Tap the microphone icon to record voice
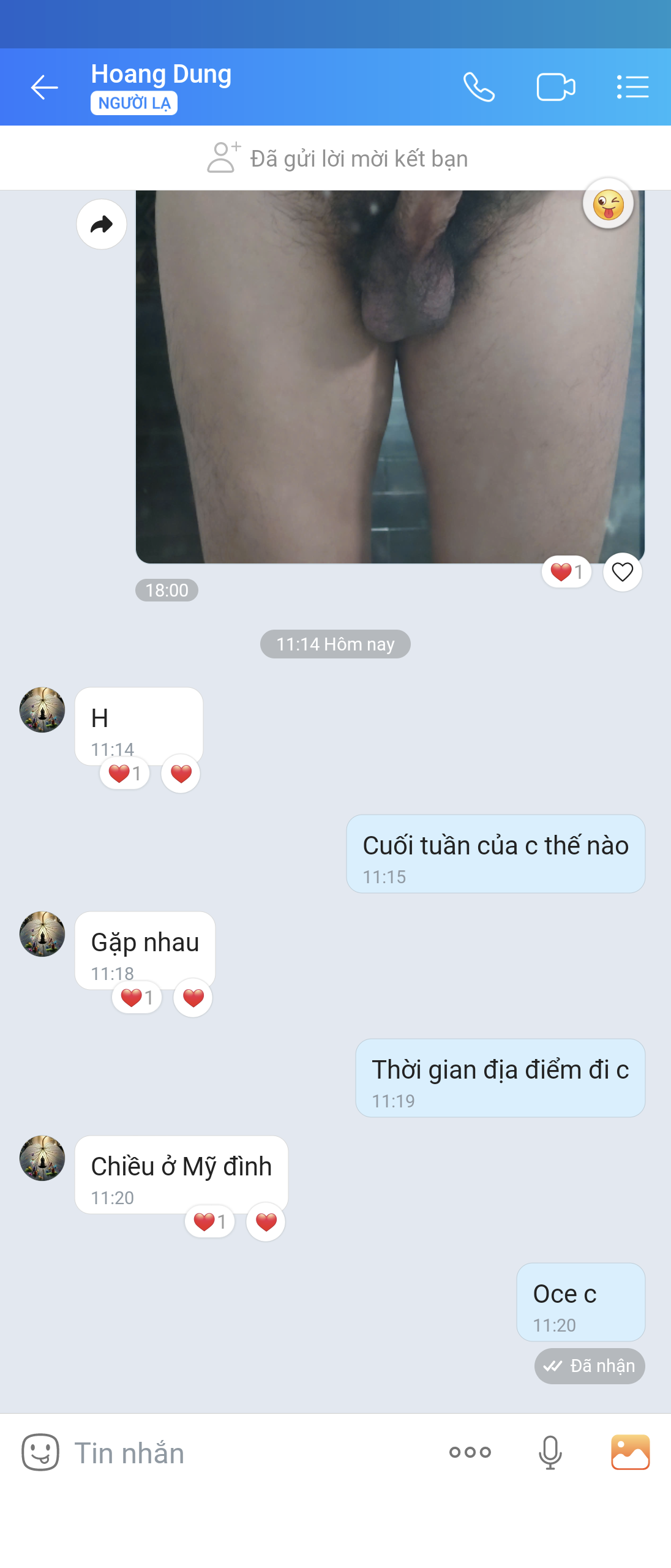 coord(549,1452)
